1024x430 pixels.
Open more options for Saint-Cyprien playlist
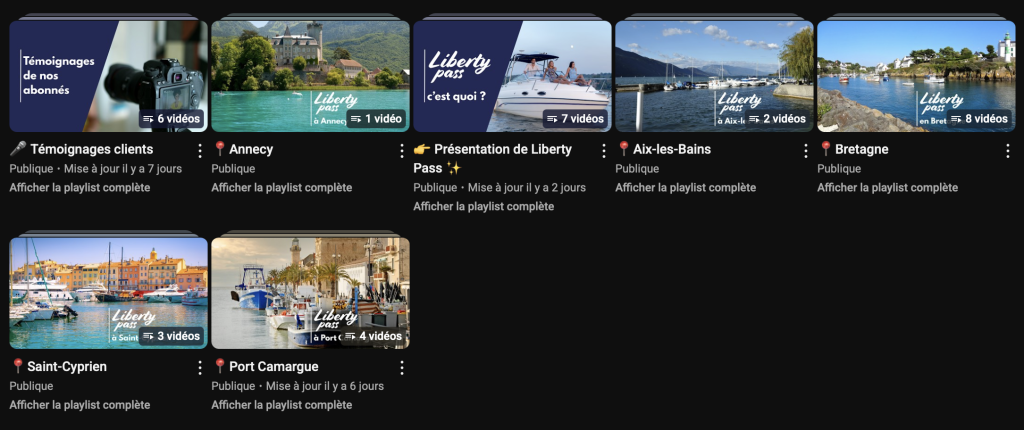(x=199, y=368)
